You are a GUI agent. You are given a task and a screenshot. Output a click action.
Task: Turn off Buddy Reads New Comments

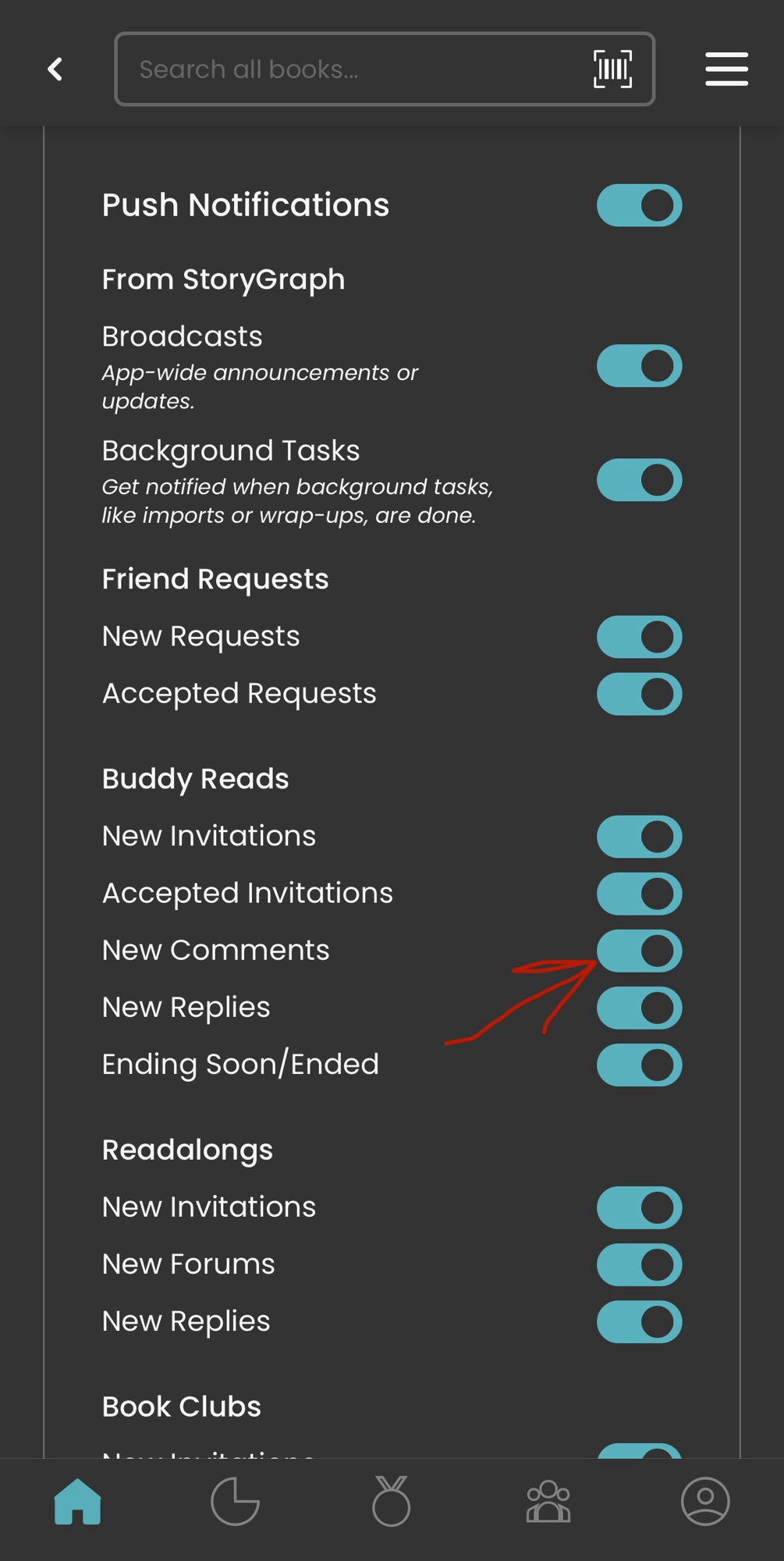point(639,951)
